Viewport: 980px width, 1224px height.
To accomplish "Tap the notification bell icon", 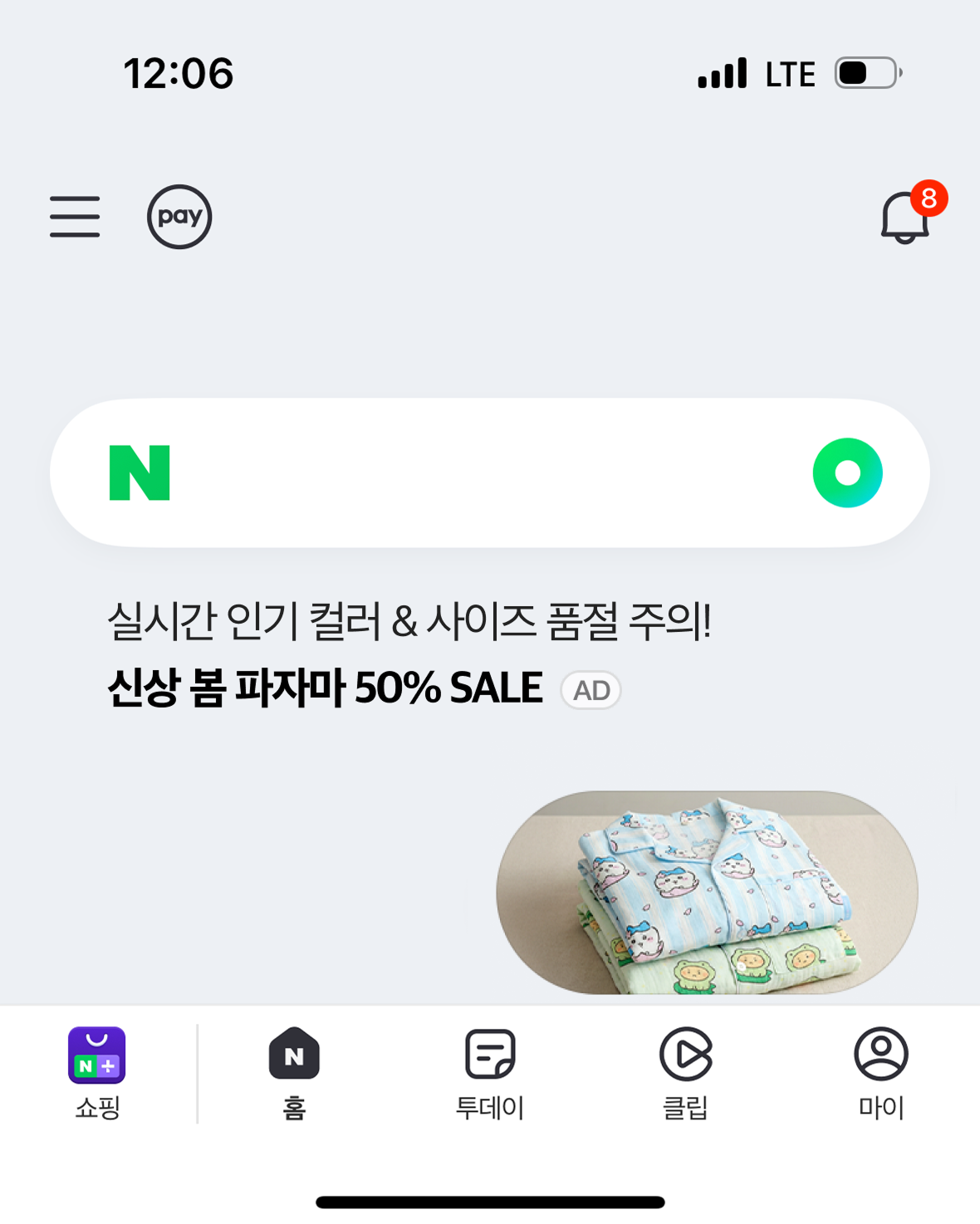I will [x=904, y=220].
